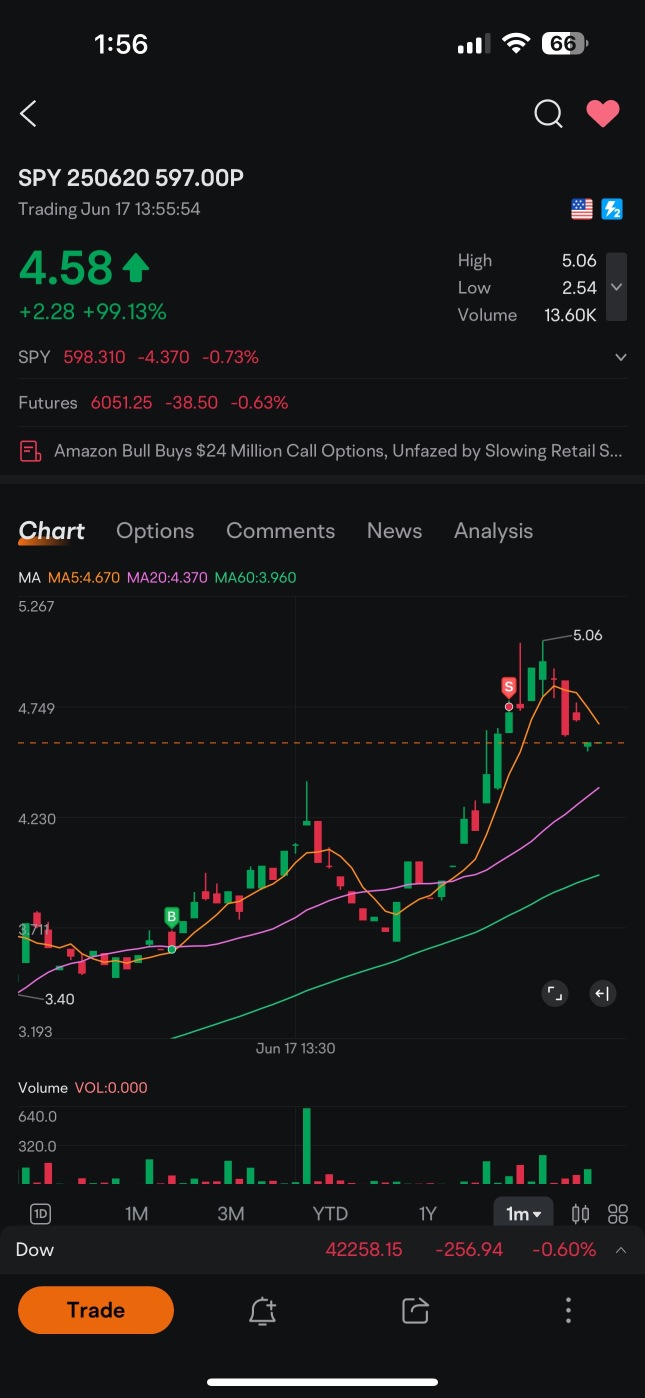
Task: Jump chart to latest candle
Action: pos(602,993)
